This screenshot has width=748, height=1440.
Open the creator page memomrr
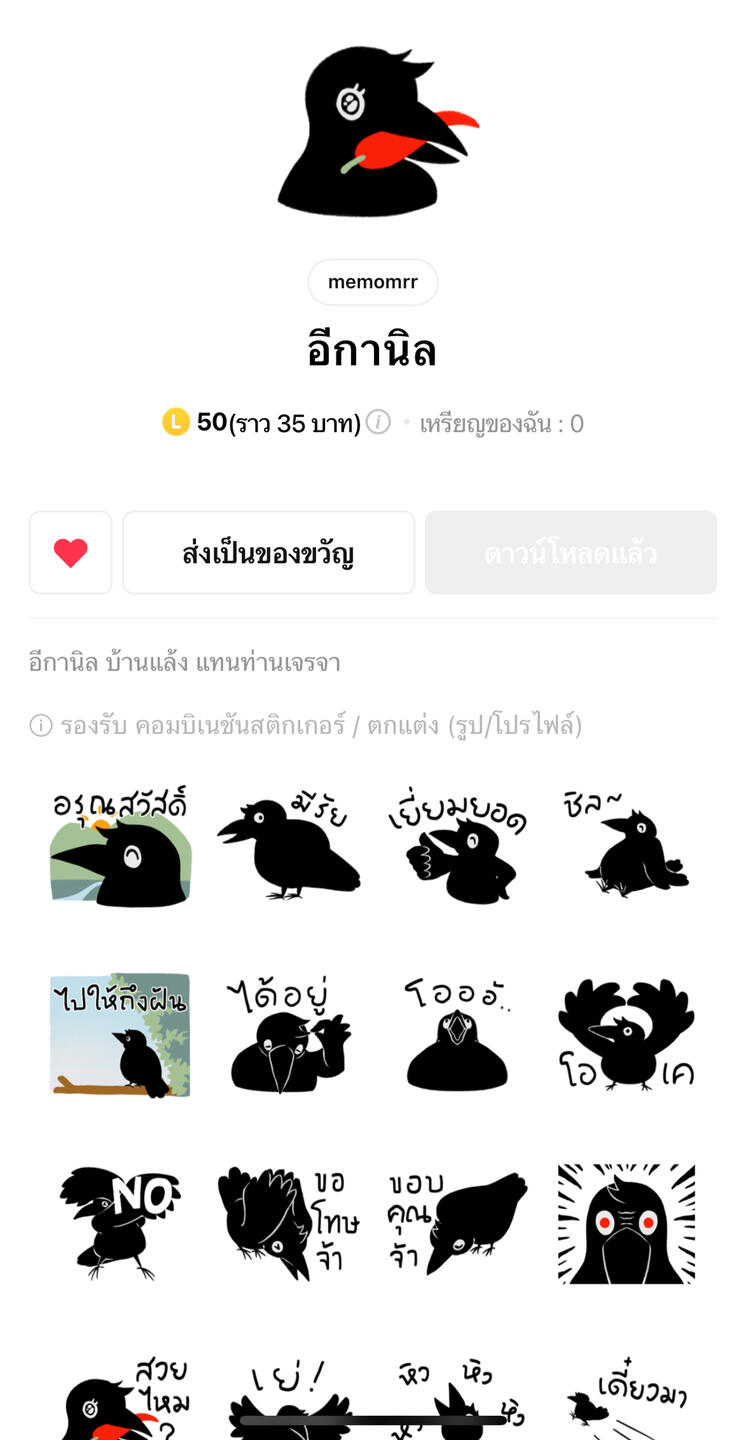(372, 282)
